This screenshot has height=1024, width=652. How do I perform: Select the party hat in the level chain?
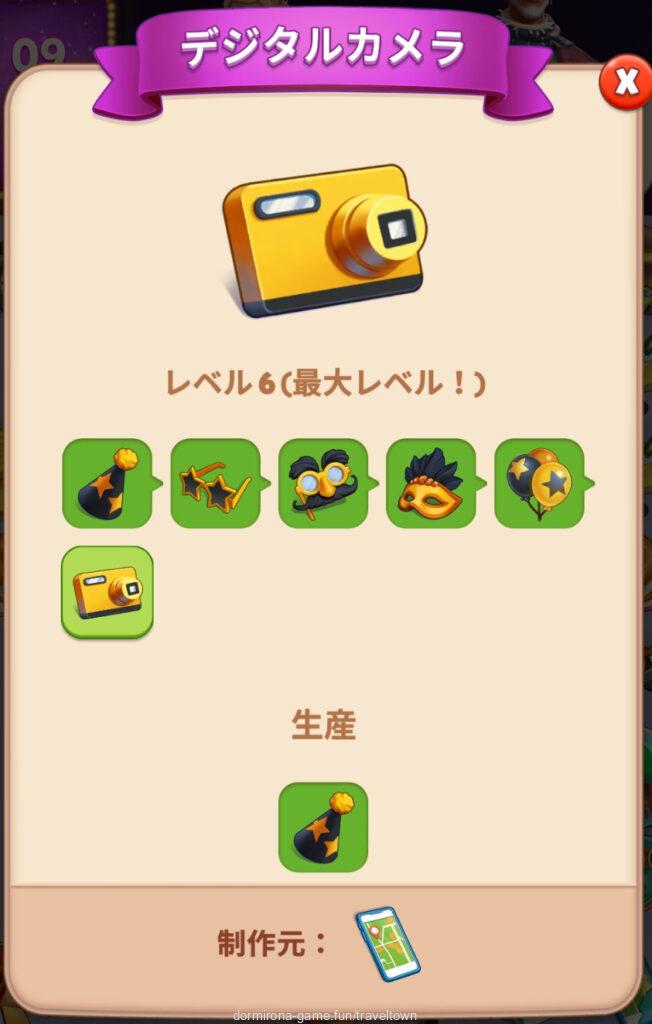tap(107, 483)
